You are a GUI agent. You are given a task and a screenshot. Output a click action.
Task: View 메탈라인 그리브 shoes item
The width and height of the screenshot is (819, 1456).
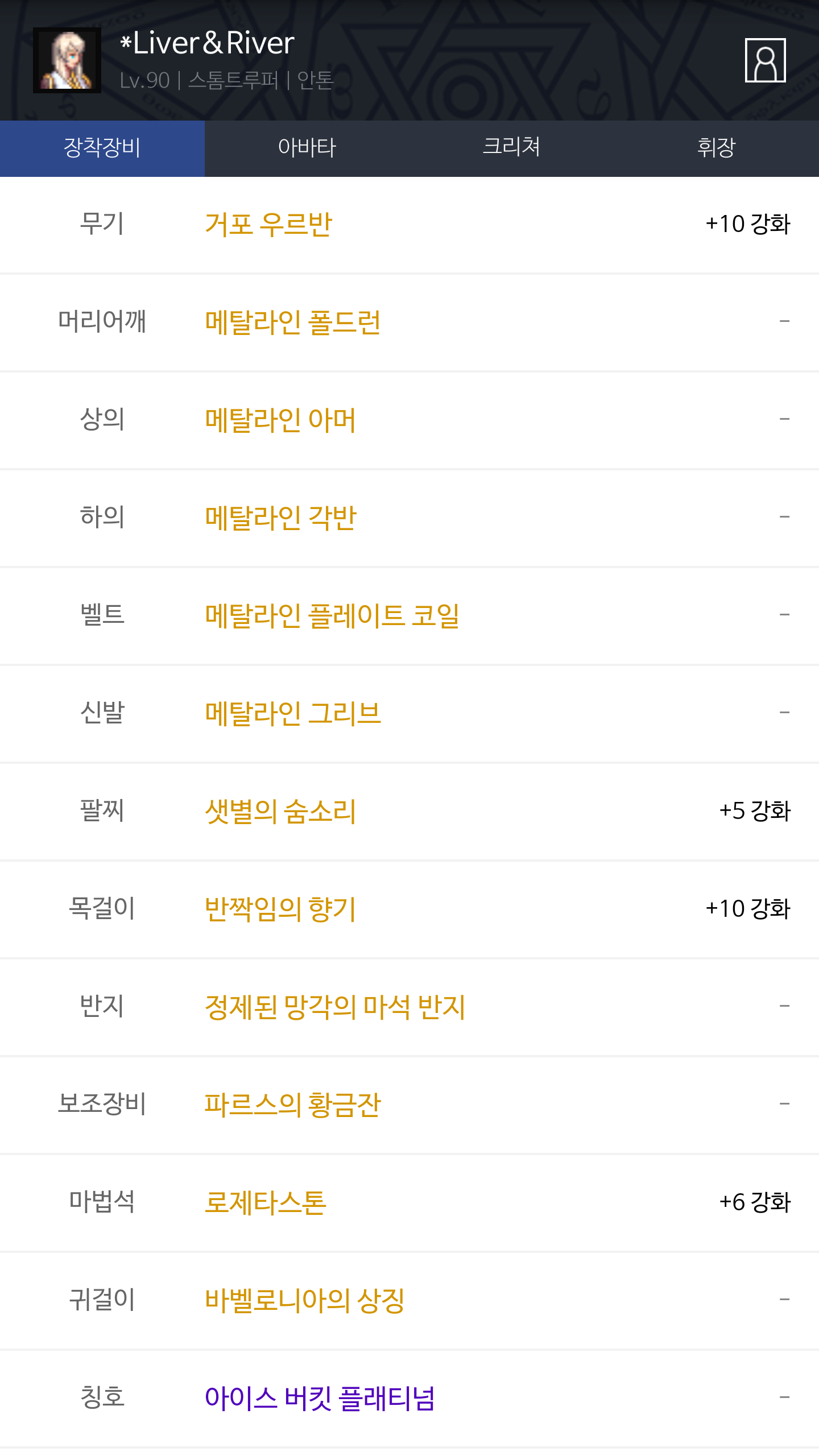coord(293,713)
